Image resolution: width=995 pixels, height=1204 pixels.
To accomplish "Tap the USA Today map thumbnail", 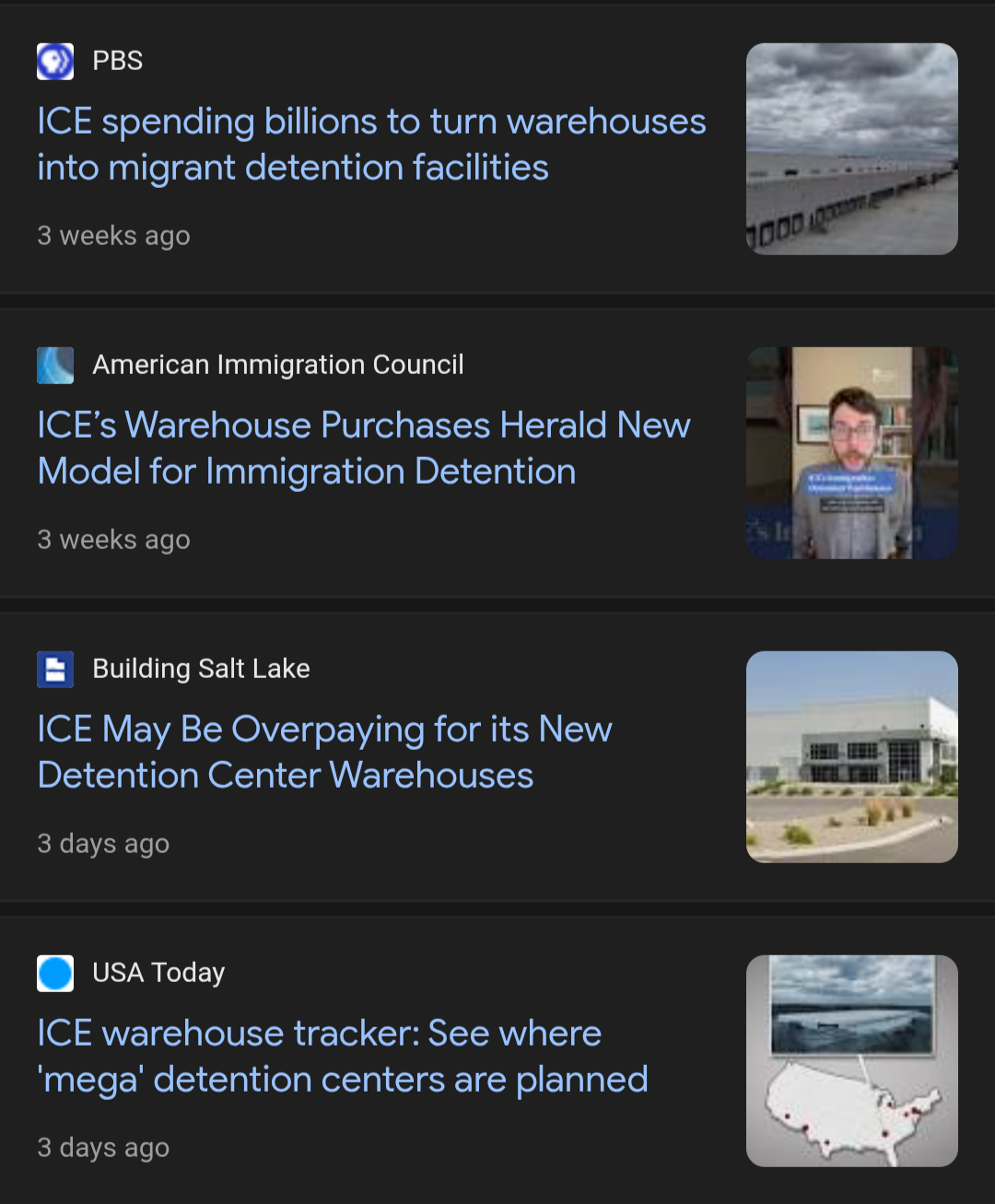I will (852, 1061).
